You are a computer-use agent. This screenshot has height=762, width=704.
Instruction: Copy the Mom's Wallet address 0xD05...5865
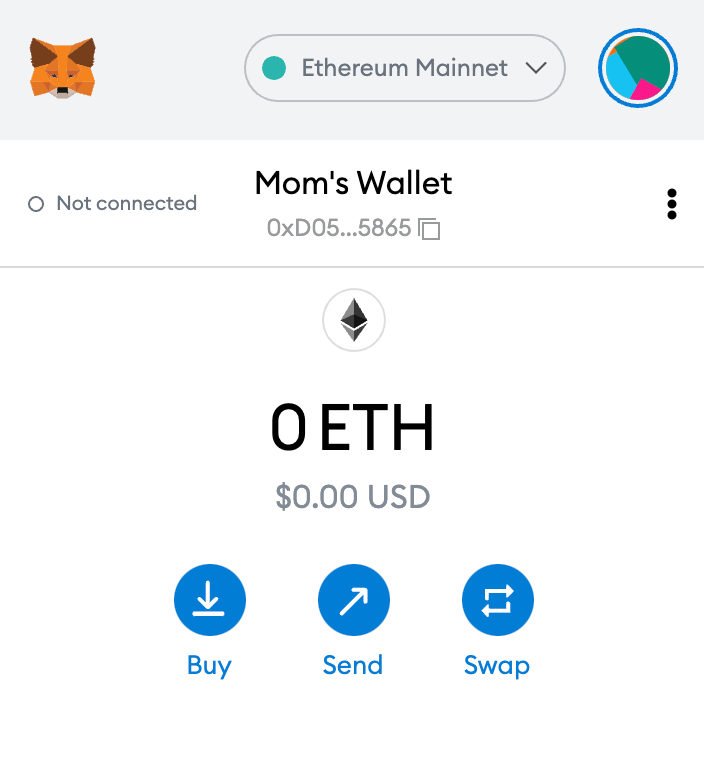(430, 229)
